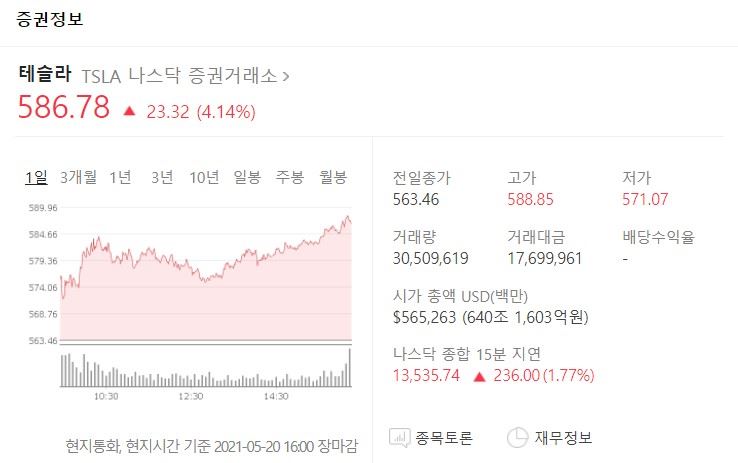This screenshot has height=463, width=738.
Task: Switch to the 월봉 candle chart
Action: click(x=333, y=178)
